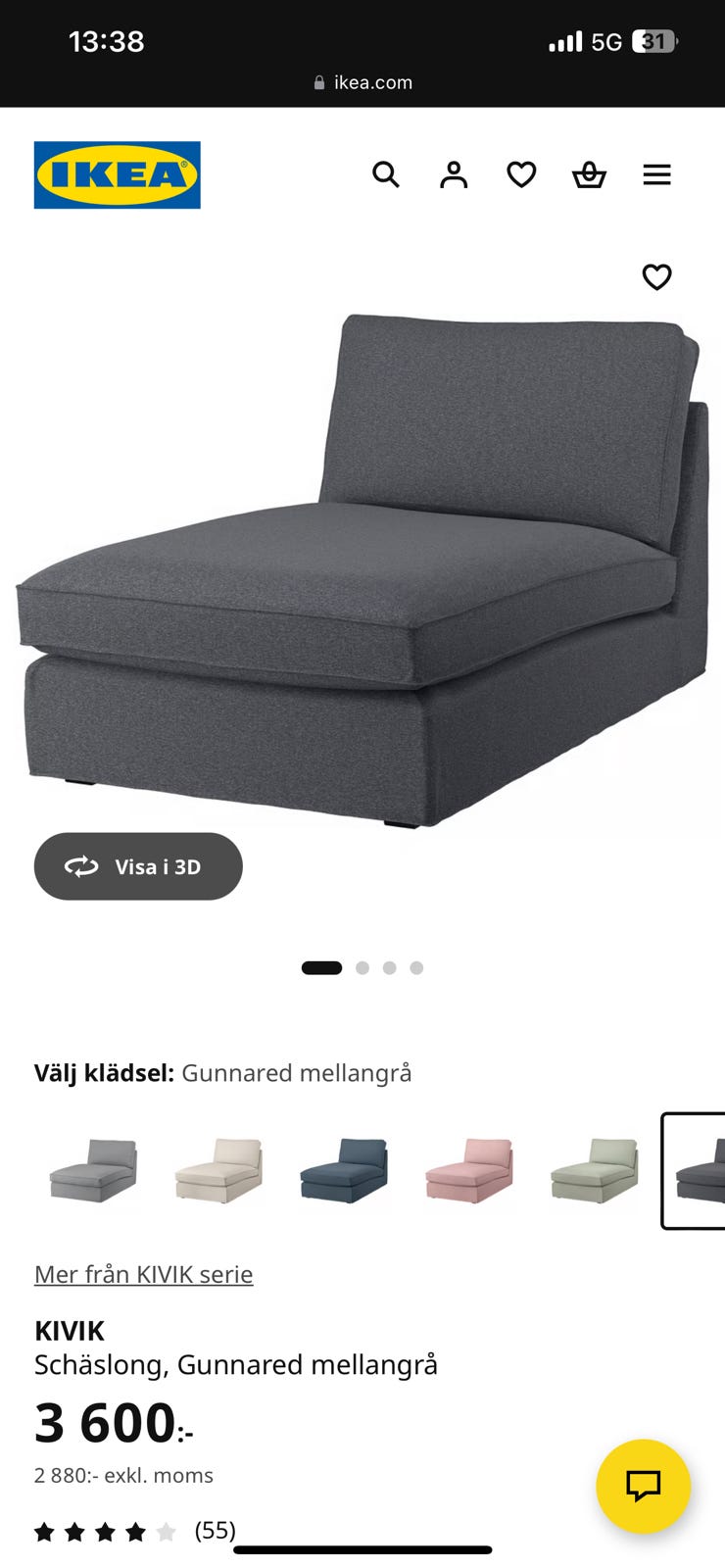Expand product images using the second carousel dot
The width and height of the screenshot is (725, 1568).
pos(362,967)
